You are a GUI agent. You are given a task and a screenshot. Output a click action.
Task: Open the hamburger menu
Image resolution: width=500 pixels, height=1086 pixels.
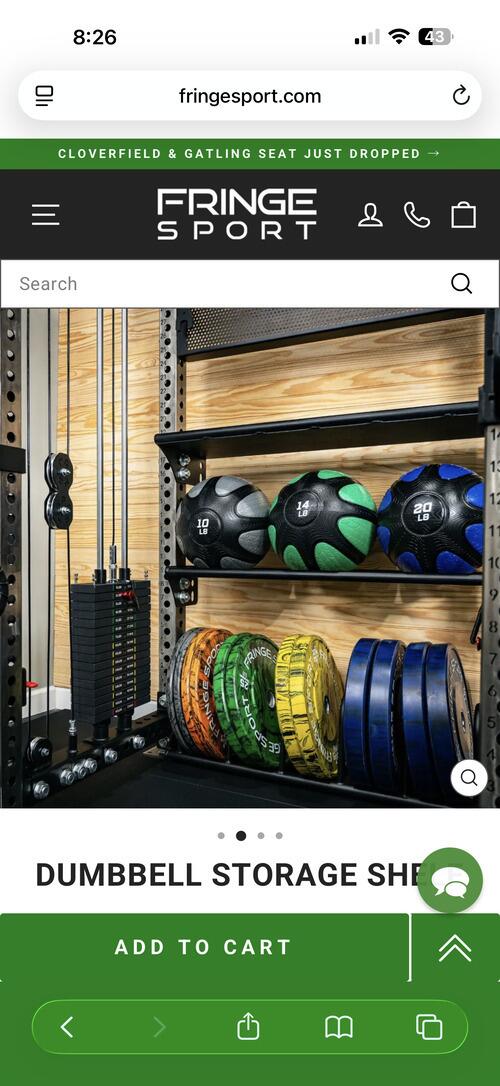[x=46, y=215]
